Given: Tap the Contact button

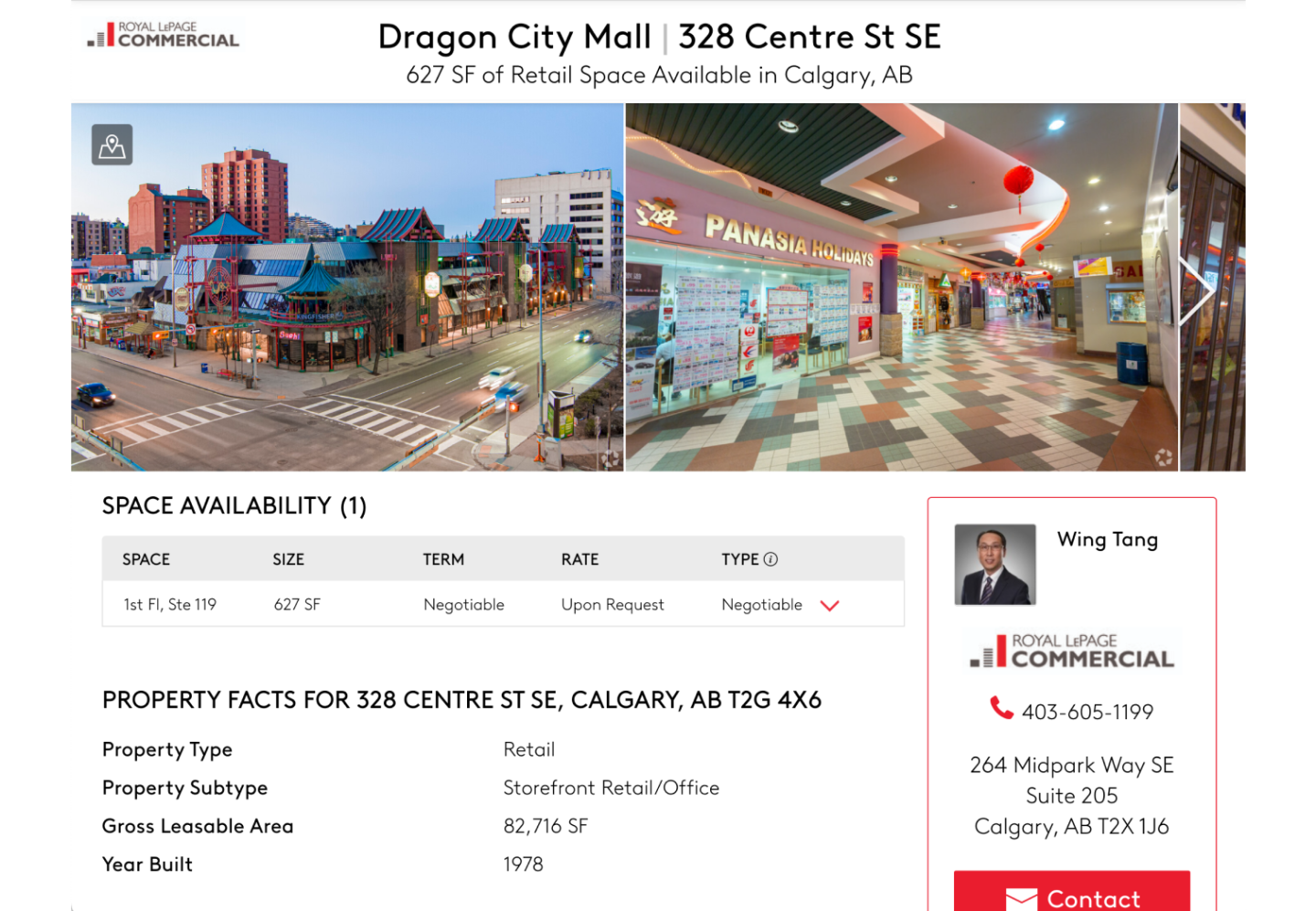Looking at the screenshot, I should click(x=1072, y=895).
